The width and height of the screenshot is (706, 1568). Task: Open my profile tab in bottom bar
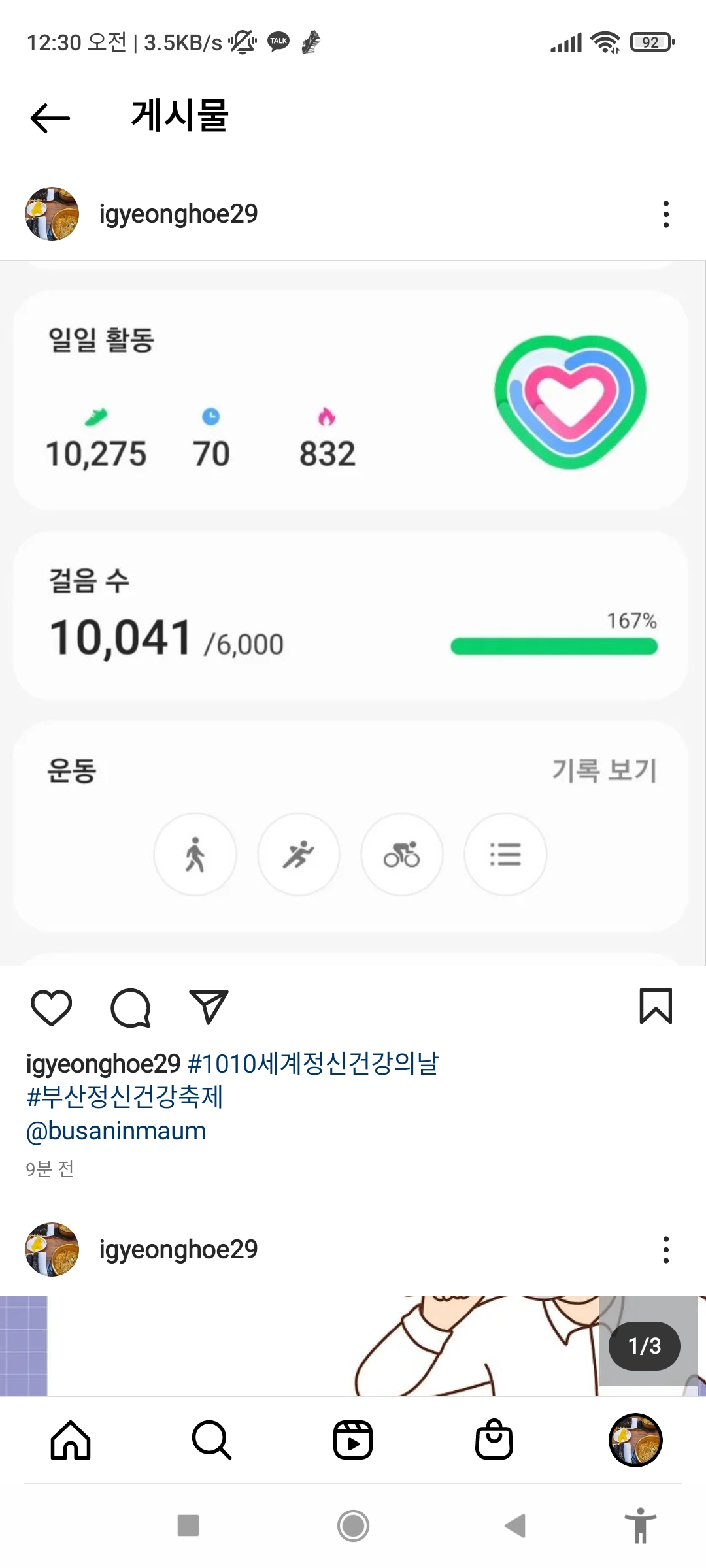coord(635,1440)
